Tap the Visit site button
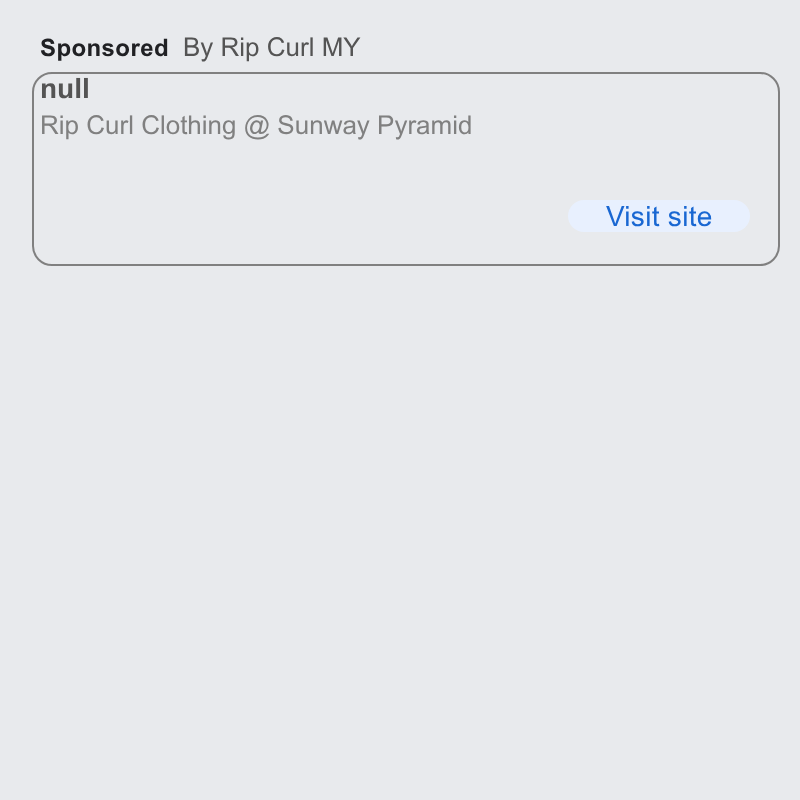 [x=659, y=216]
